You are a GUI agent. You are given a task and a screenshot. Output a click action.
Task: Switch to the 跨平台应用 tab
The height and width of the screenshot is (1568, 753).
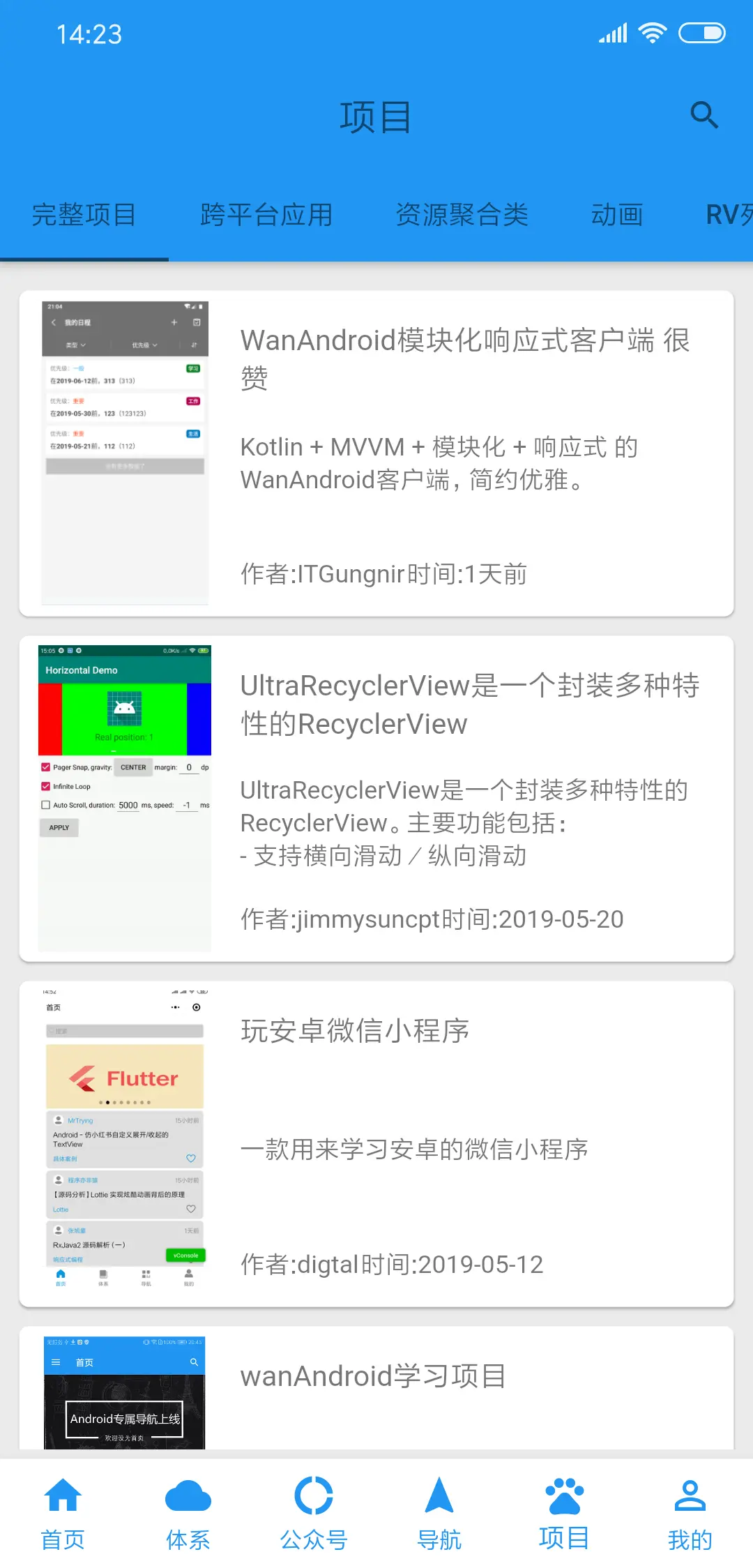point(266,215)
